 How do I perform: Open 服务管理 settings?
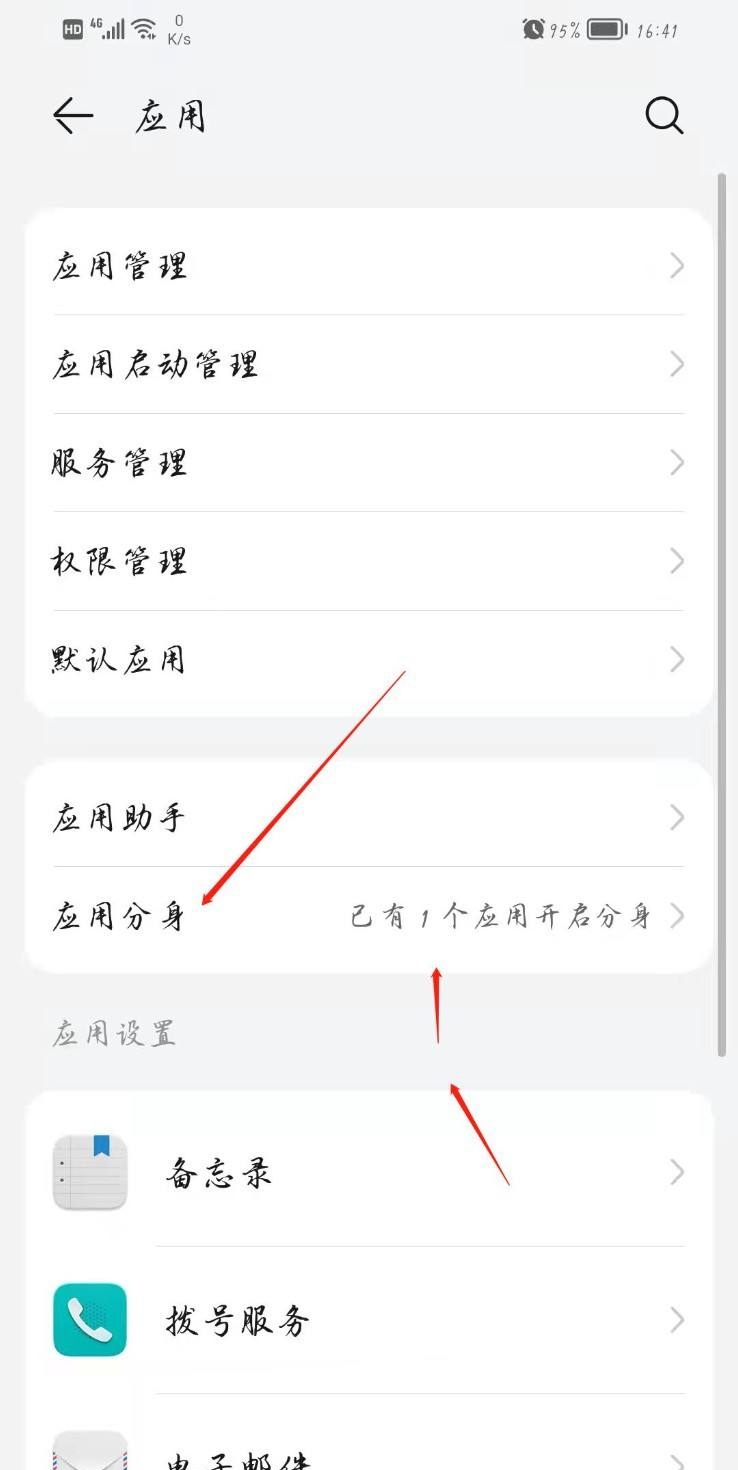coord(368,463)
